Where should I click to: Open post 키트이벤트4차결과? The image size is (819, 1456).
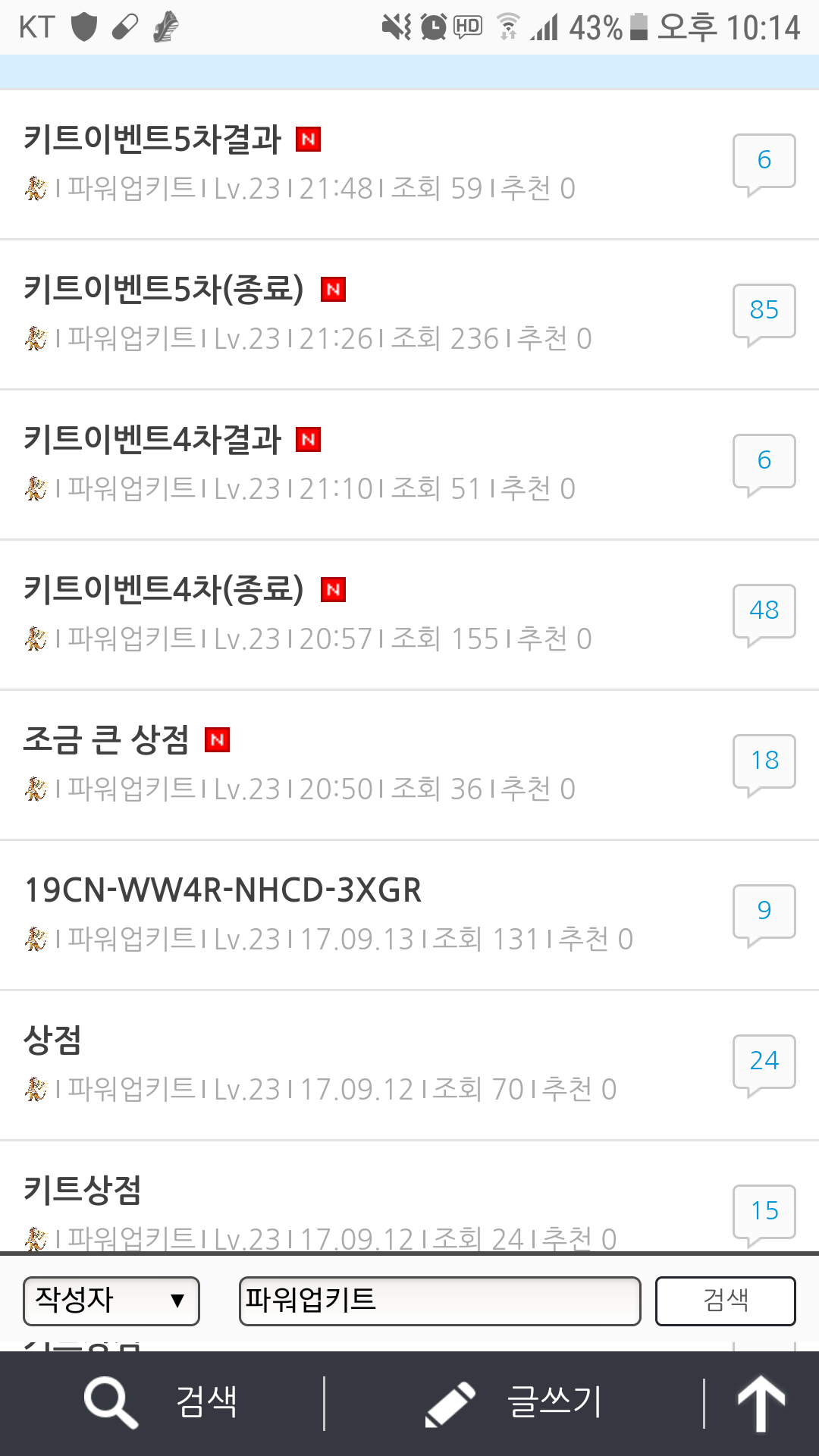(152, 440)
